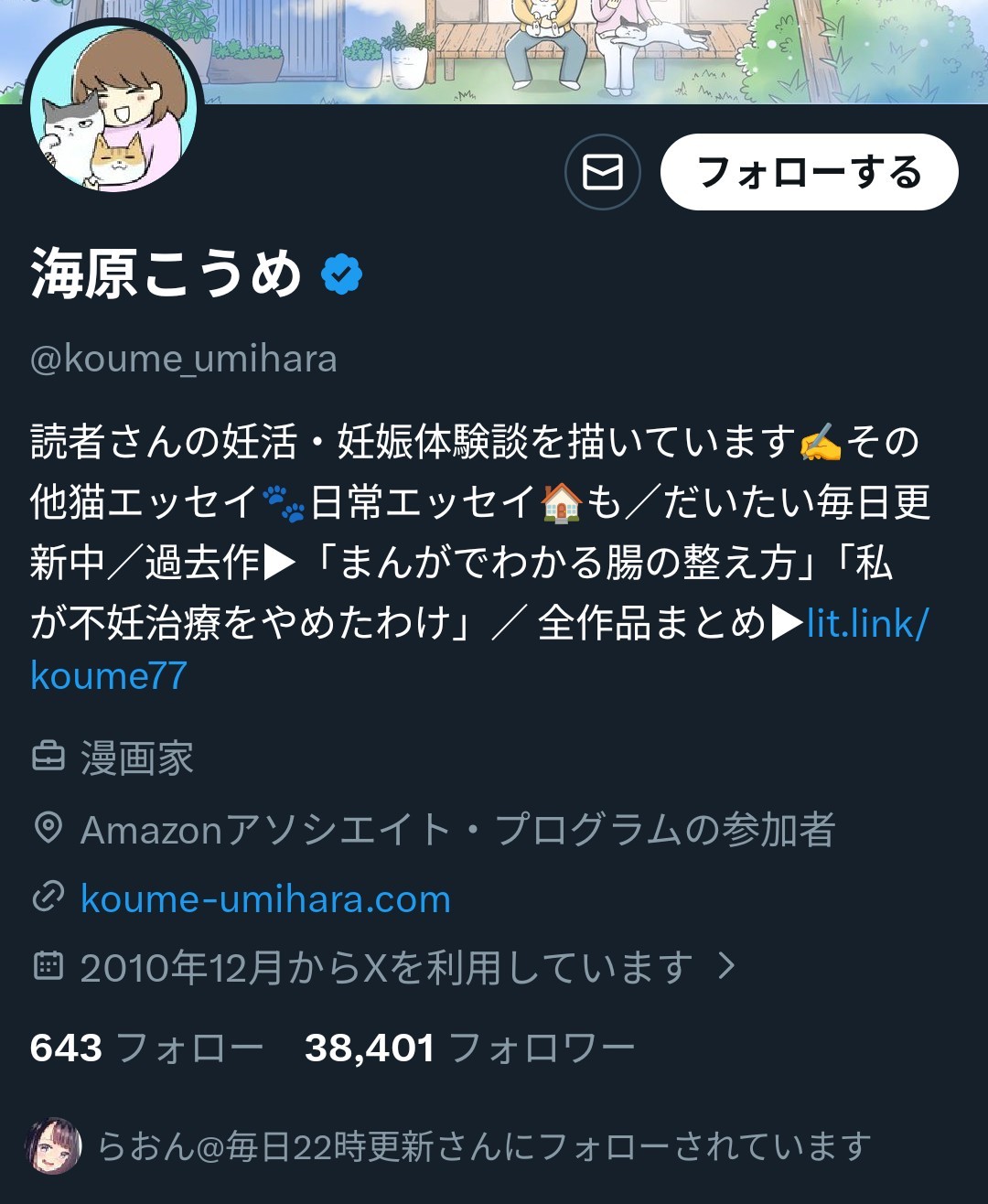The width and height of the screenshot is (988, 1204).
Task: View the 643 フォロー list
Action: click(146, 1048)
